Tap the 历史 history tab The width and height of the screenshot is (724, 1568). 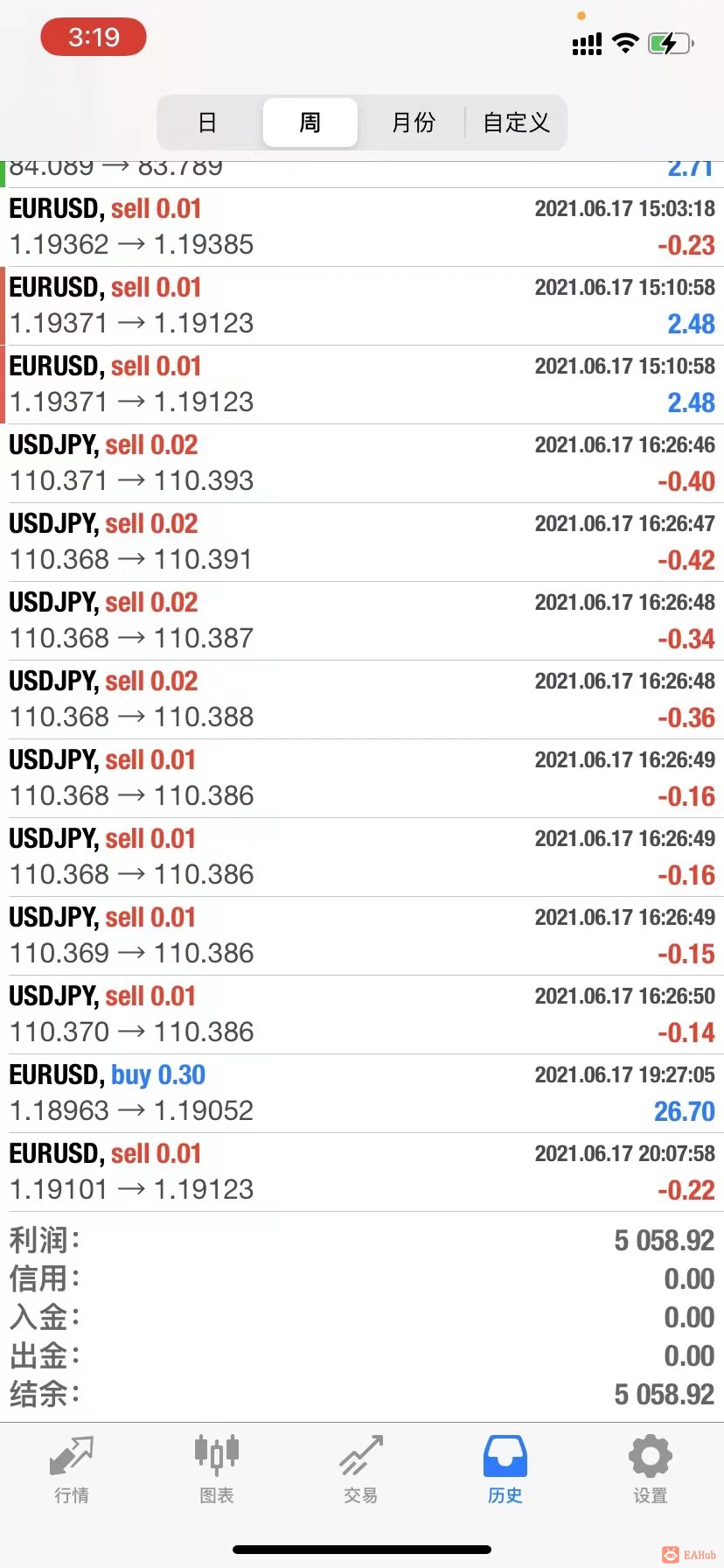505,1470
